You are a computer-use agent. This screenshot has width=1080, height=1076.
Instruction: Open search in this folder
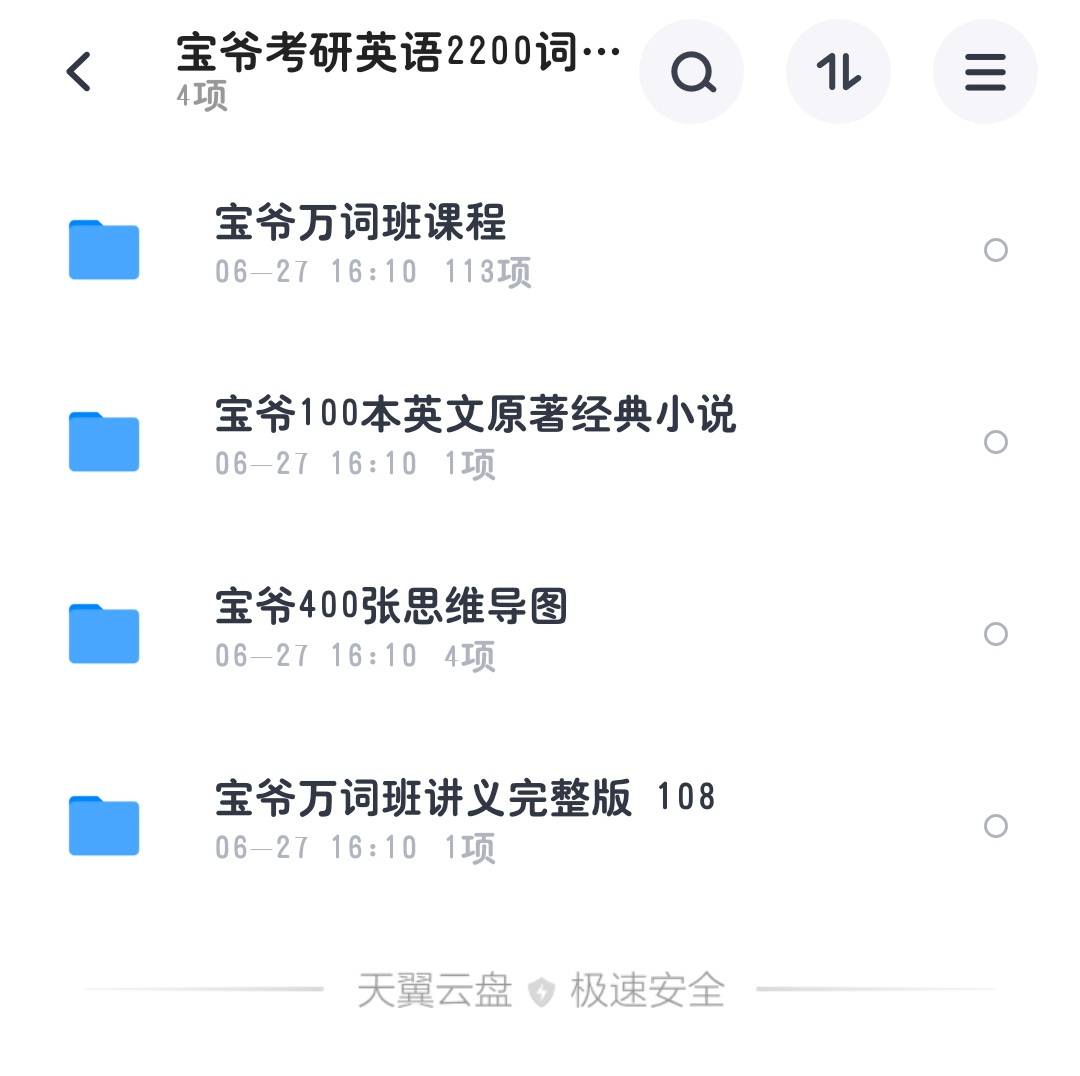692,72
